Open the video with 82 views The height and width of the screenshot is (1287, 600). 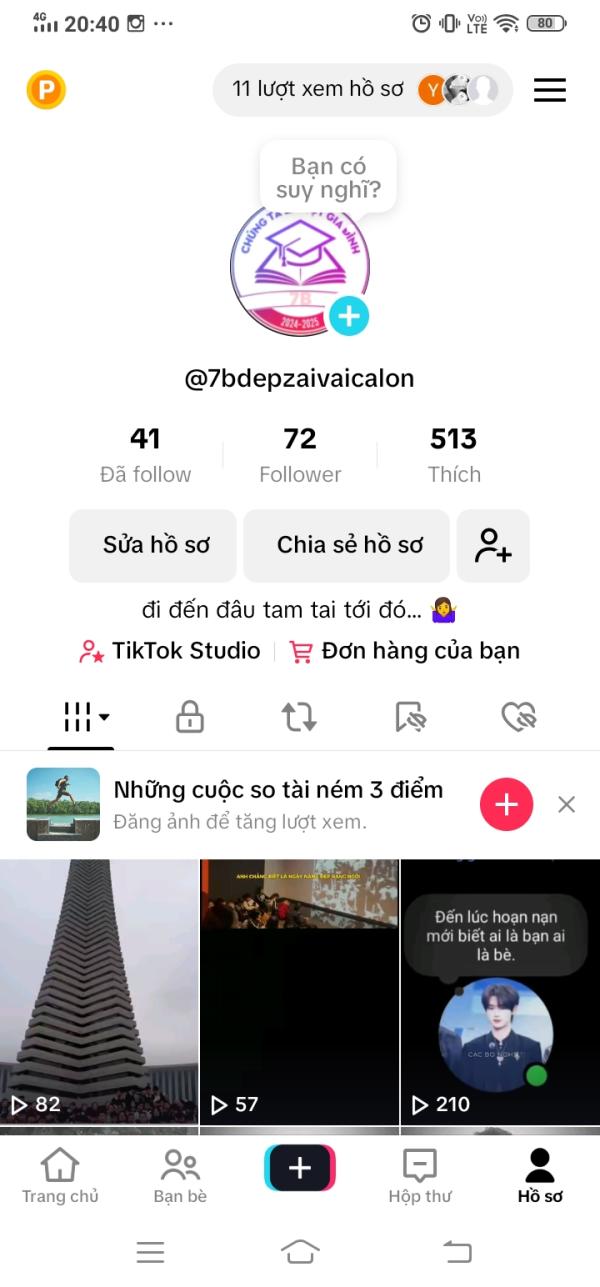click(99, 990)
